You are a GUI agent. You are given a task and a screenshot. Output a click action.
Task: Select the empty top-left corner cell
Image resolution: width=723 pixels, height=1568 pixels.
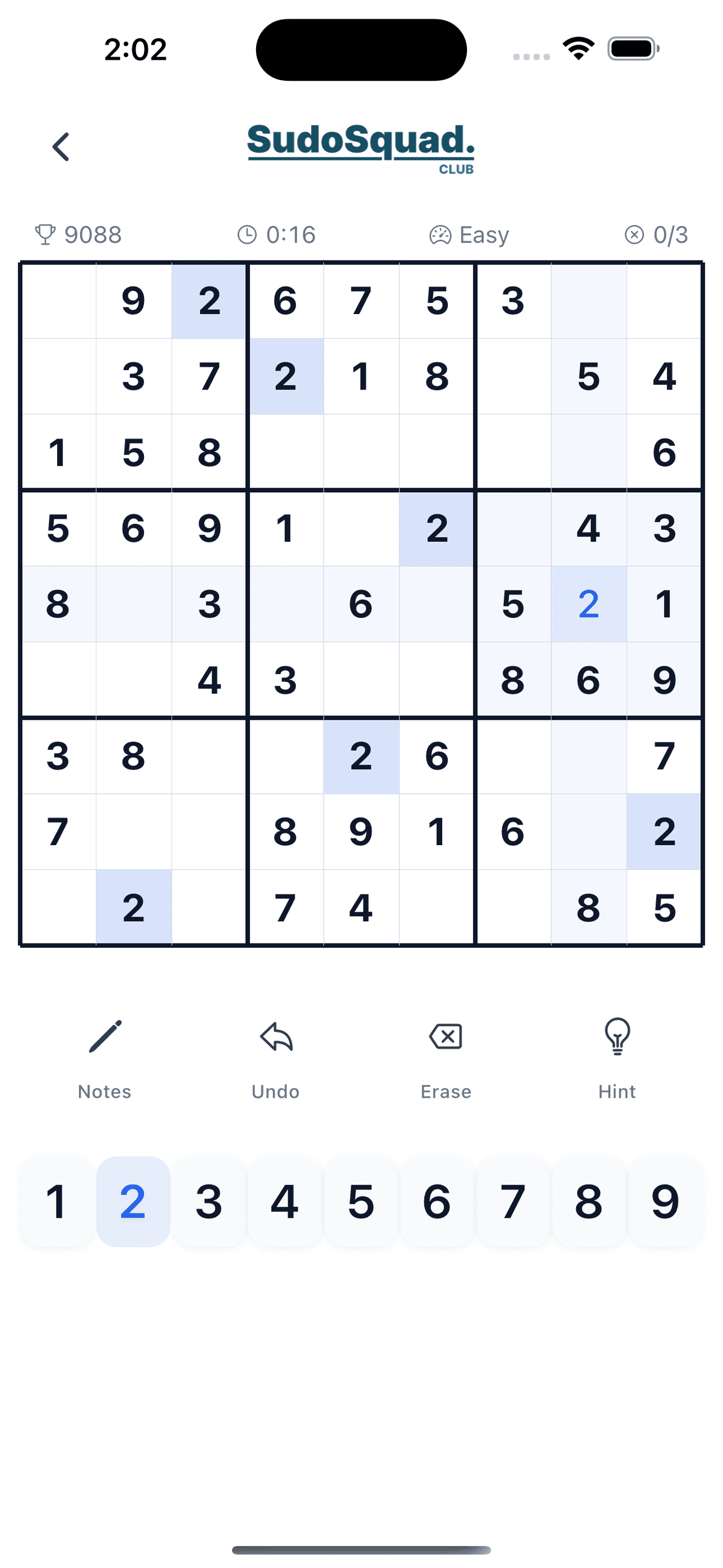[58, 301]
